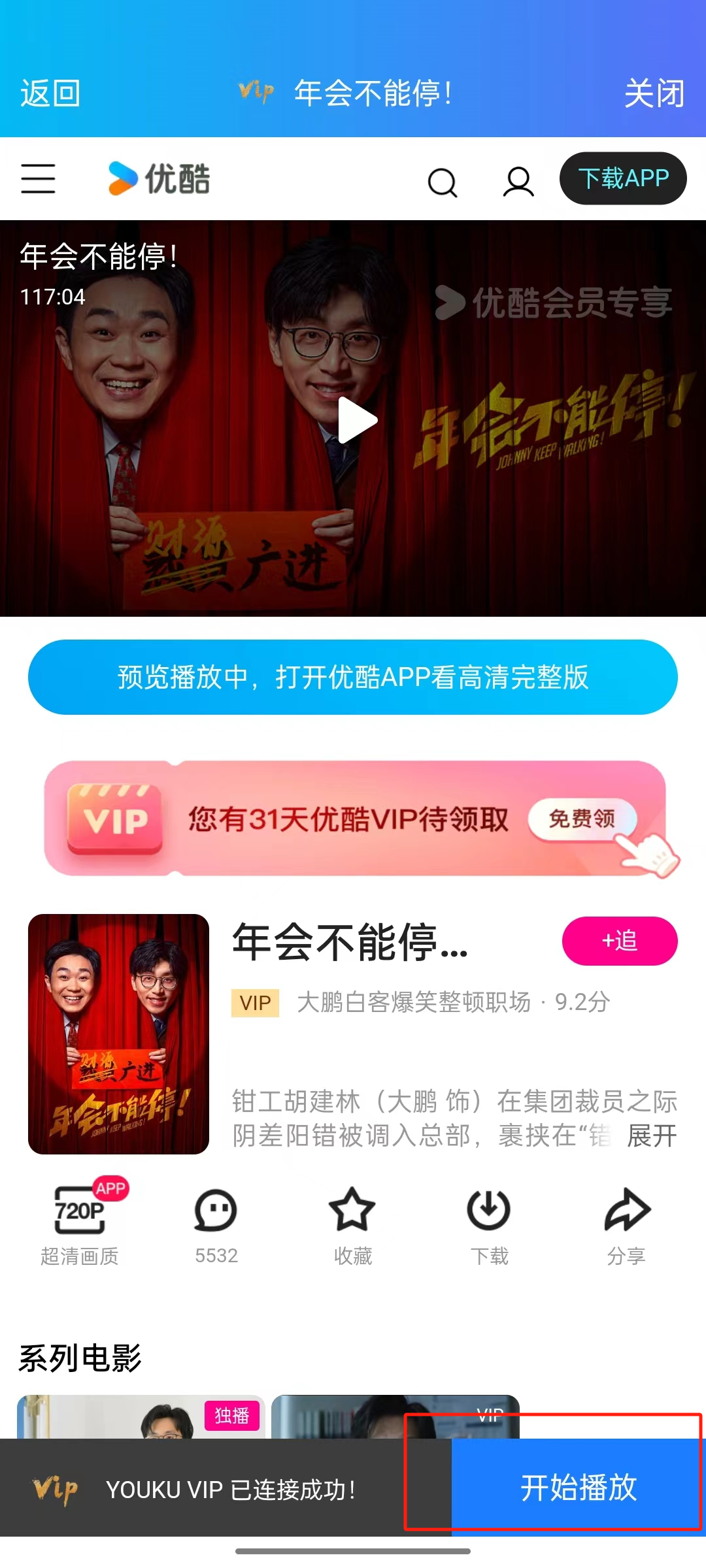
Task: Play the 年会不能停 video
Action: click(357, 421)
